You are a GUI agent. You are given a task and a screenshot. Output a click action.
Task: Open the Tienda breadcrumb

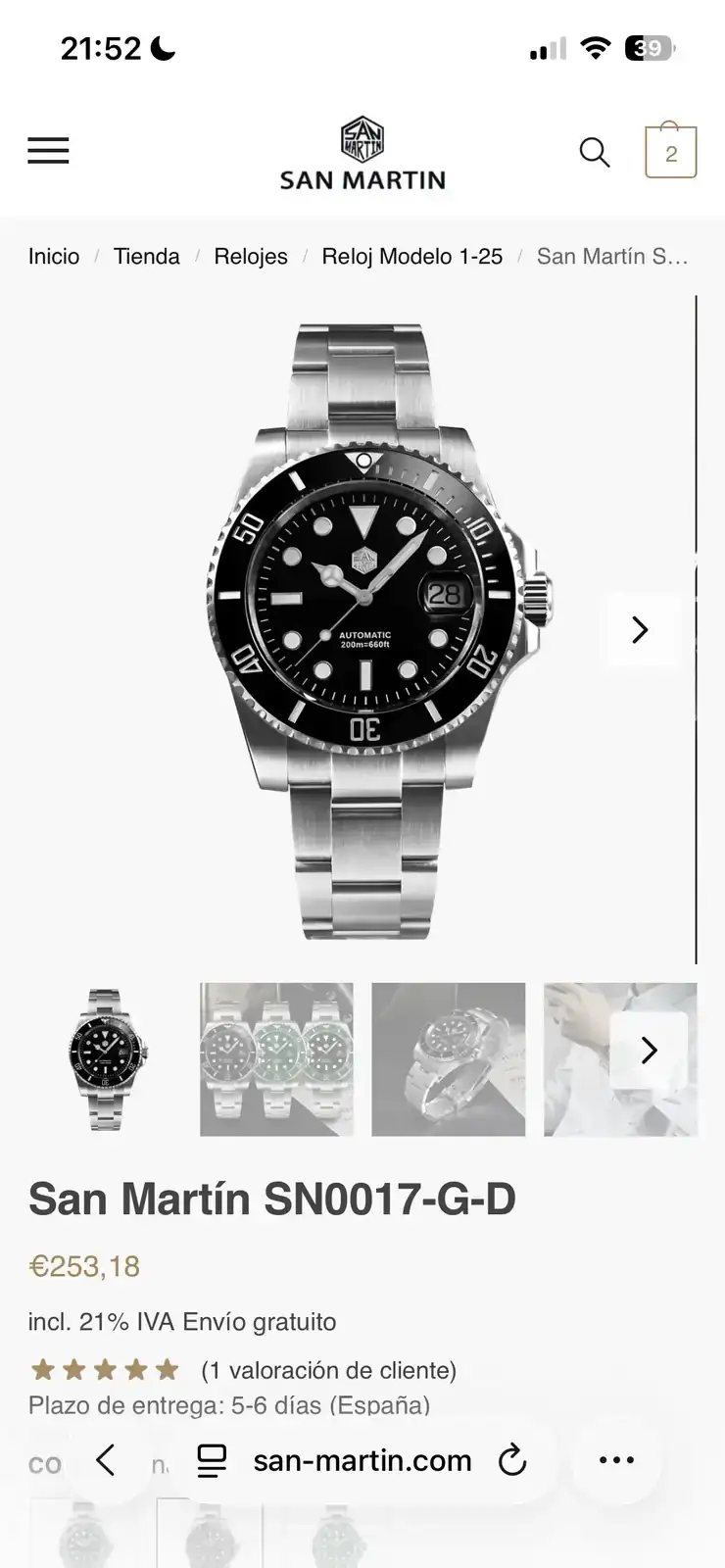tap(147, 257)
